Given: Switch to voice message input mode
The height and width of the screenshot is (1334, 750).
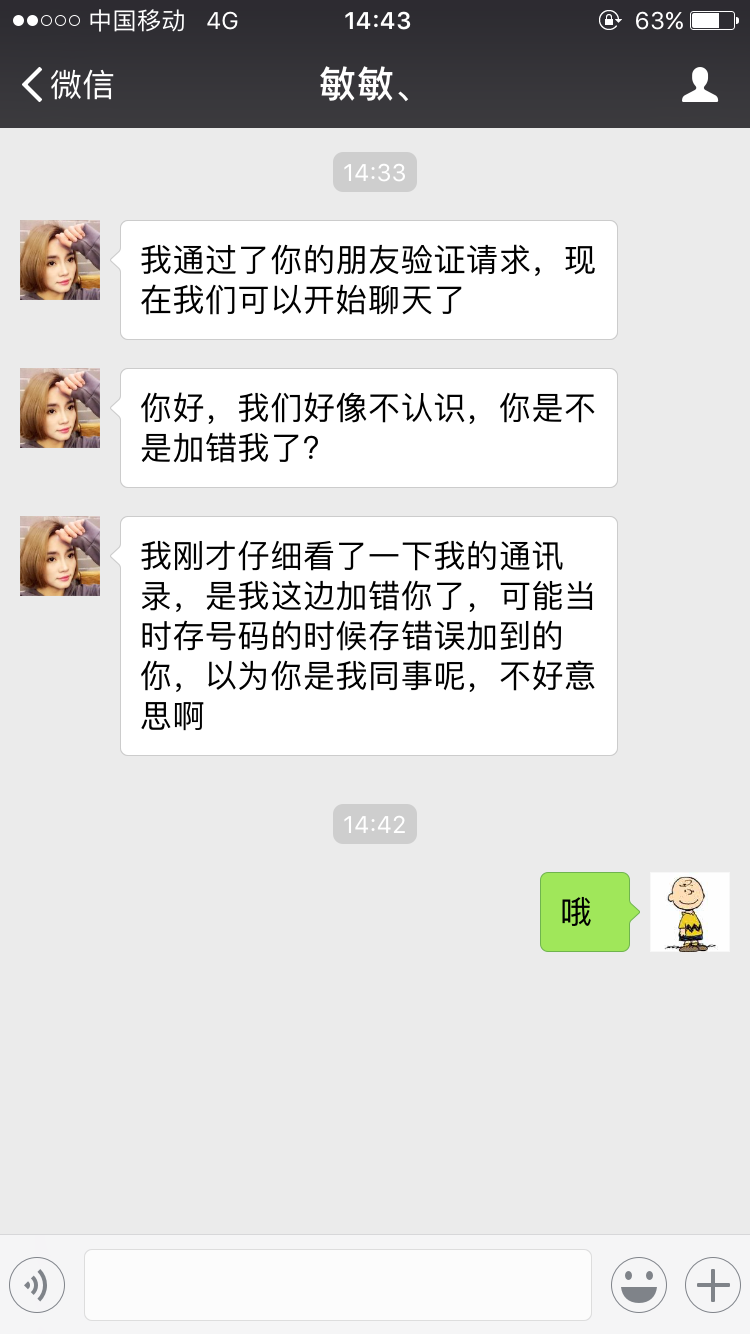Looking at the screenshot, I should (37, 1284).
